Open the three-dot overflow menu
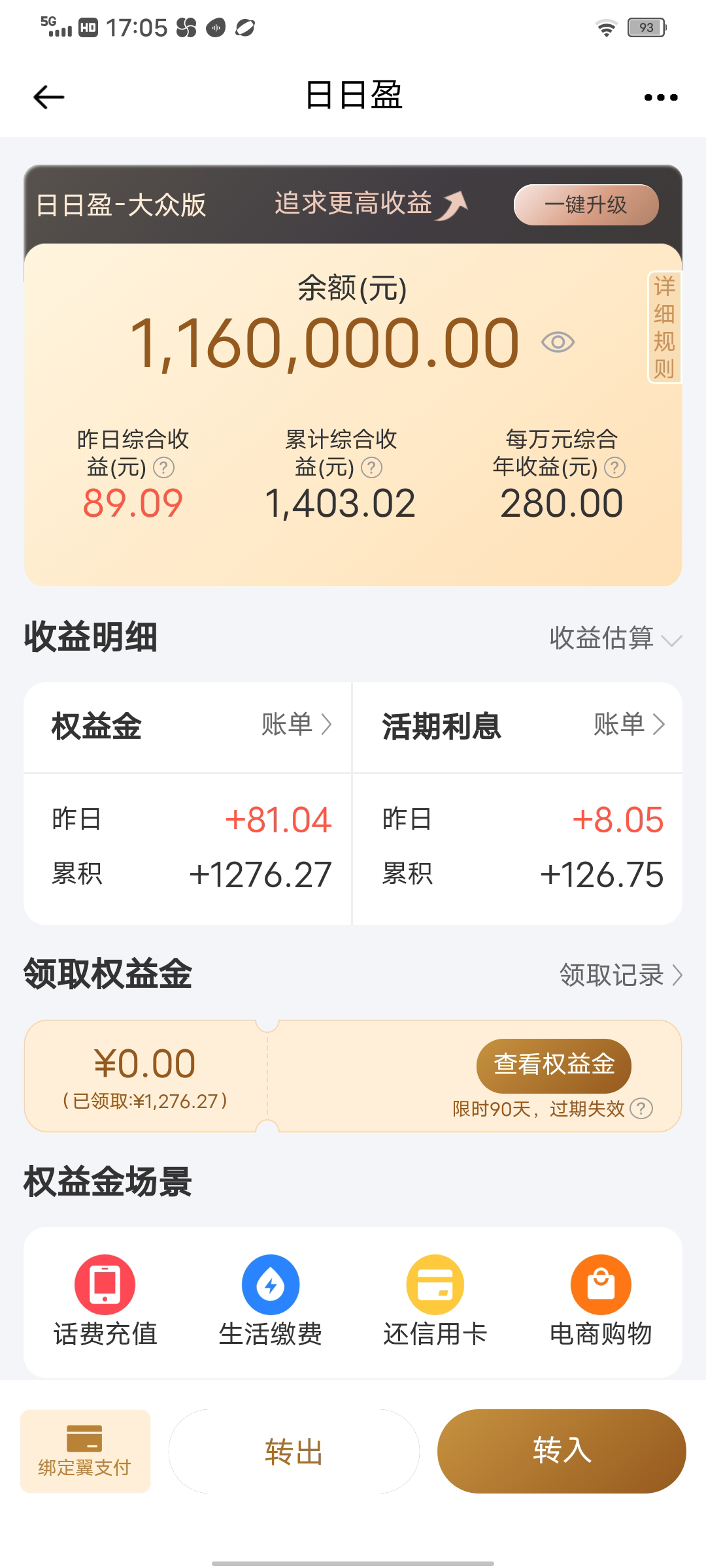This screenshot has width=706, height=1568. 660,97
